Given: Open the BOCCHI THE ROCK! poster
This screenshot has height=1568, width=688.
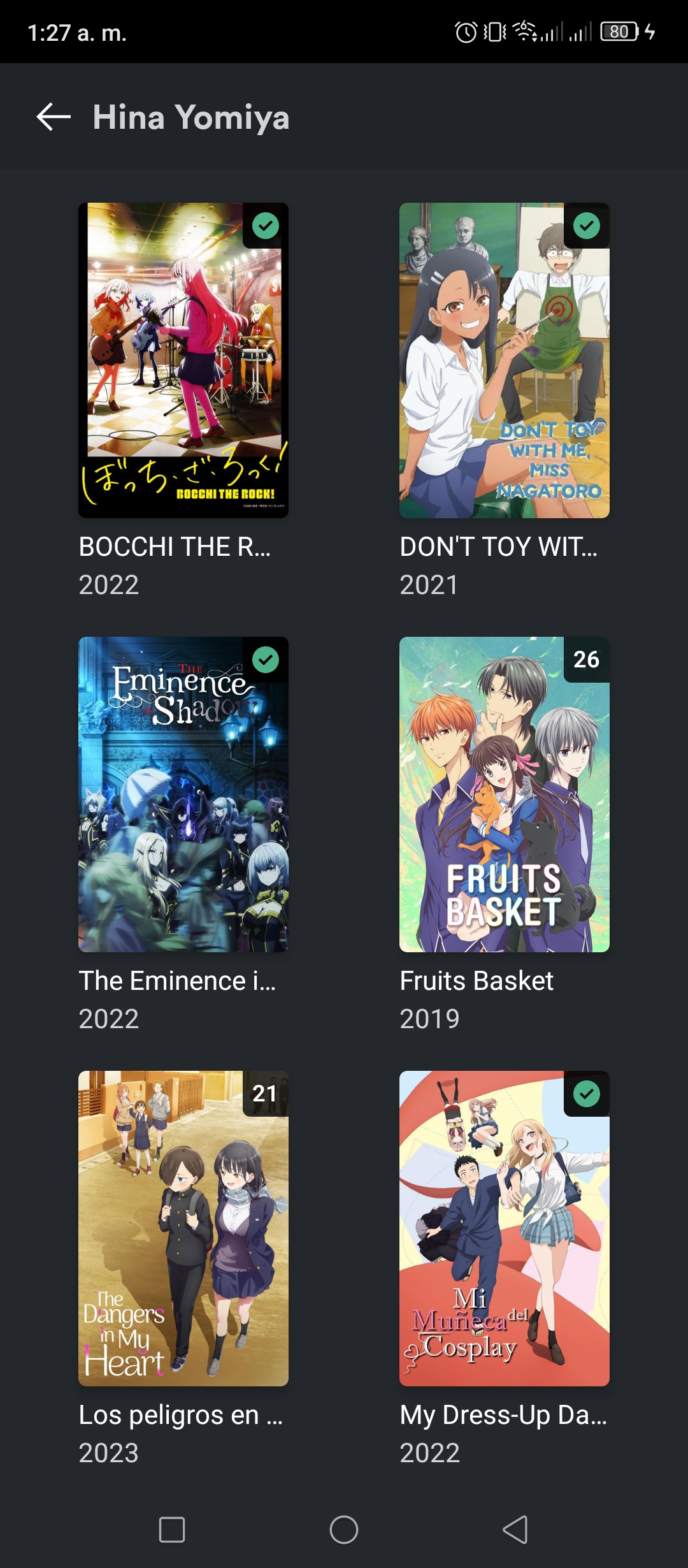Looking at the screenshot, I should [183, 360].
